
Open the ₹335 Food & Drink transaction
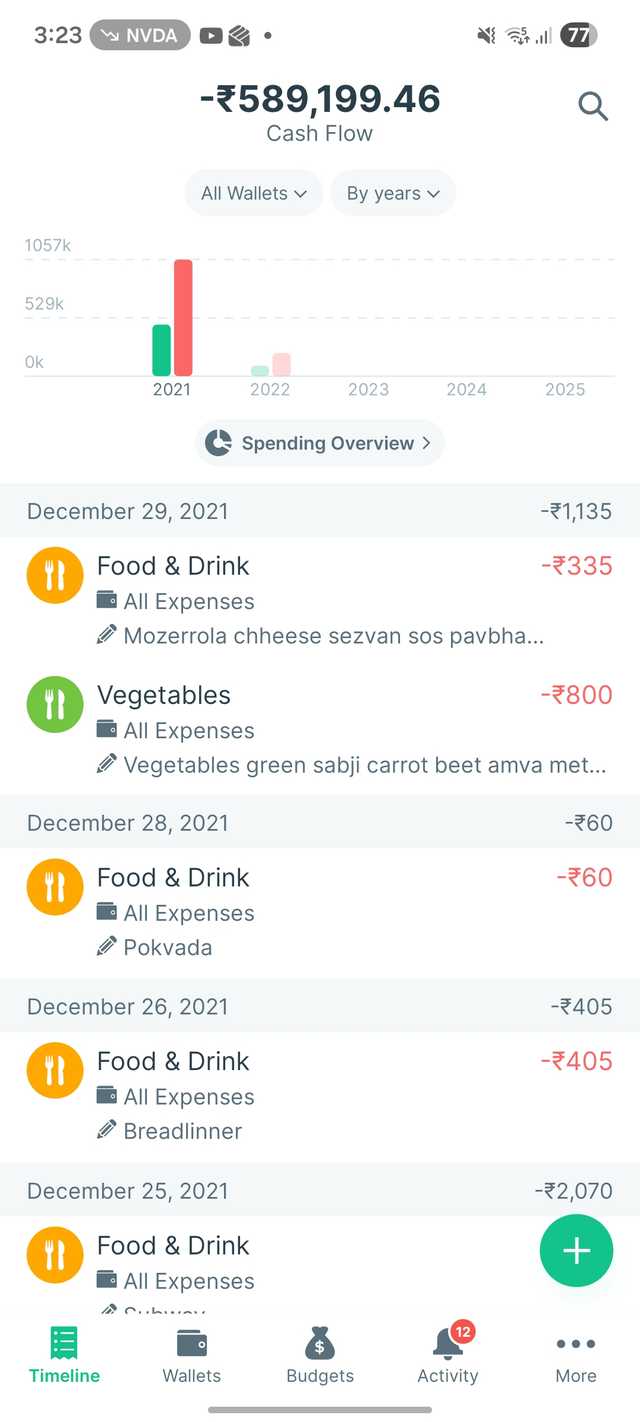320,600
